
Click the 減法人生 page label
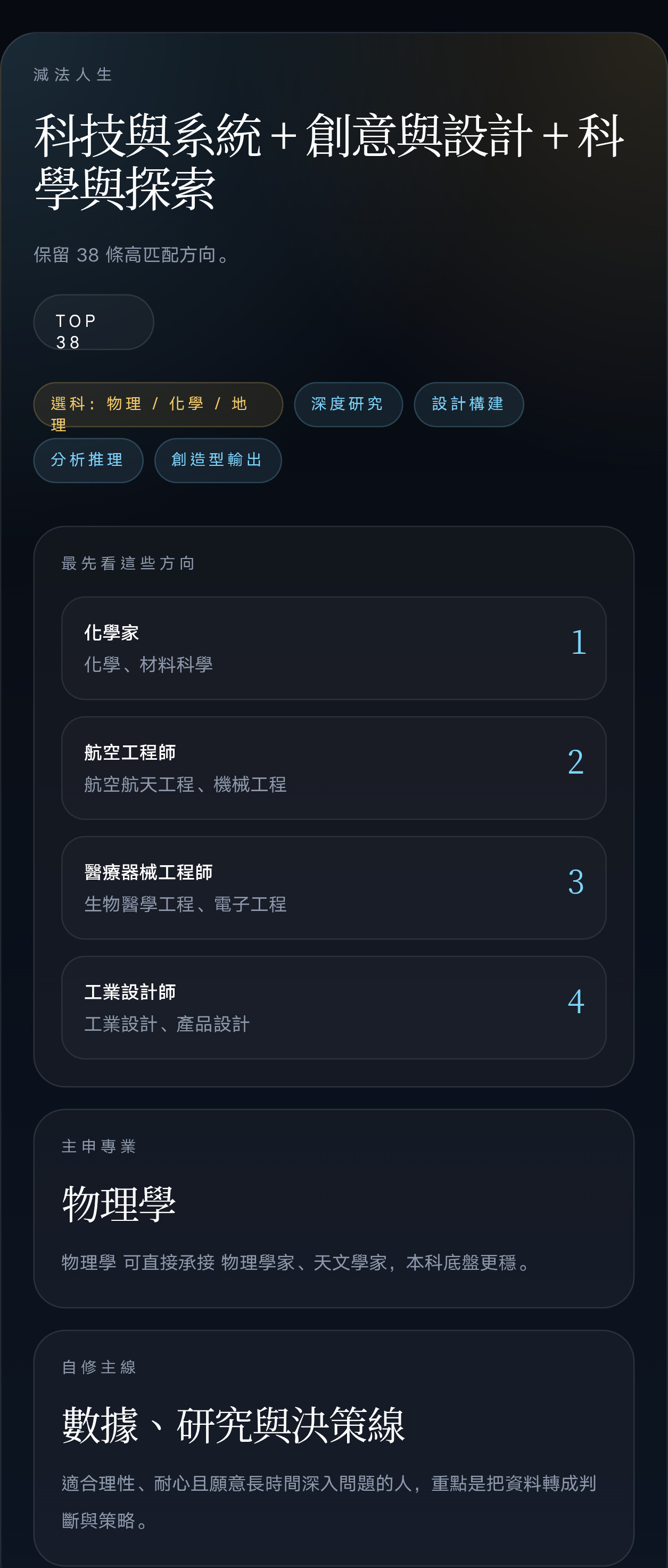point(73,76)
